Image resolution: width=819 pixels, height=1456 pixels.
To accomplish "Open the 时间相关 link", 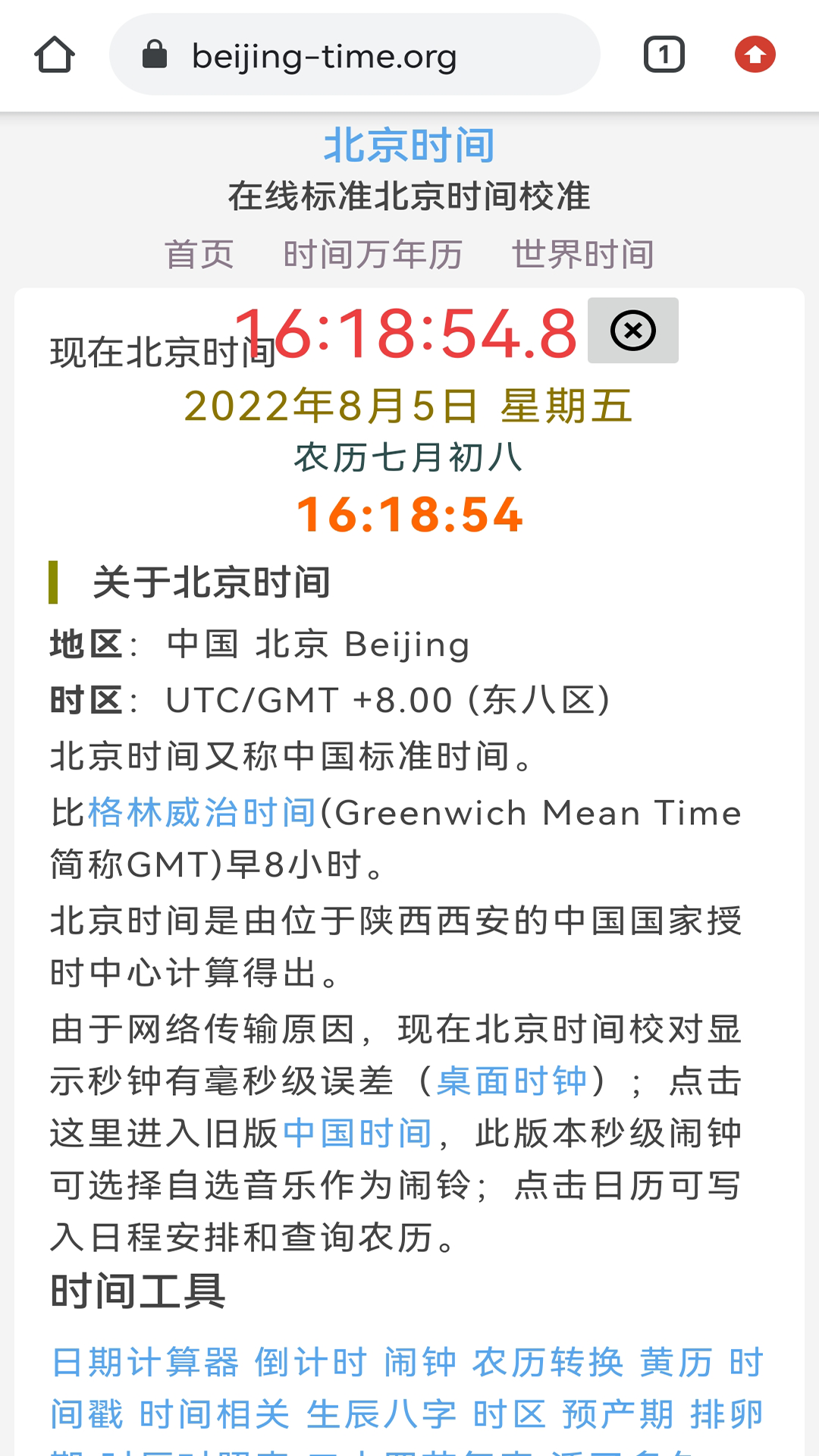I will pos(215,1415).
